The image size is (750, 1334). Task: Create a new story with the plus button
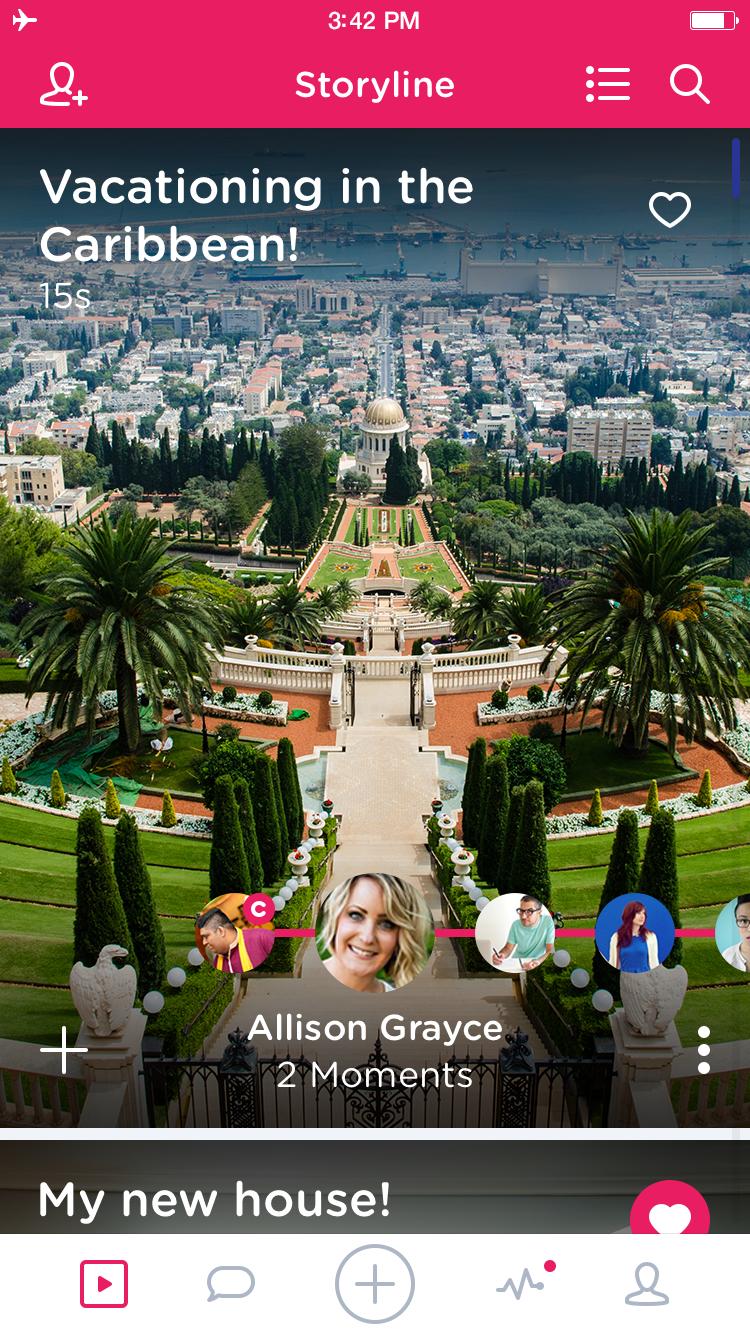click(x=375, y=1283)
